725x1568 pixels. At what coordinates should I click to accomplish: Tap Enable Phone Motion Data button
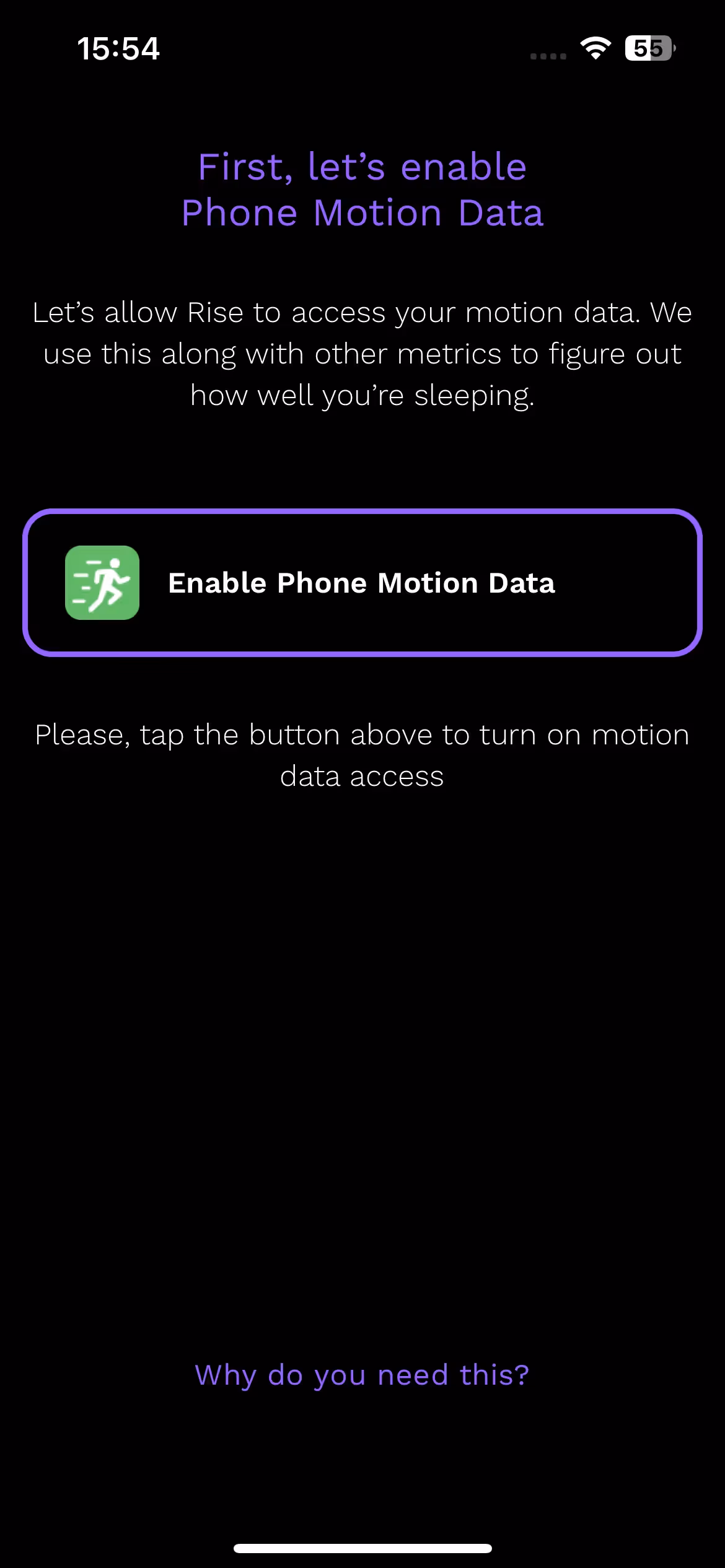pos(362,583)
